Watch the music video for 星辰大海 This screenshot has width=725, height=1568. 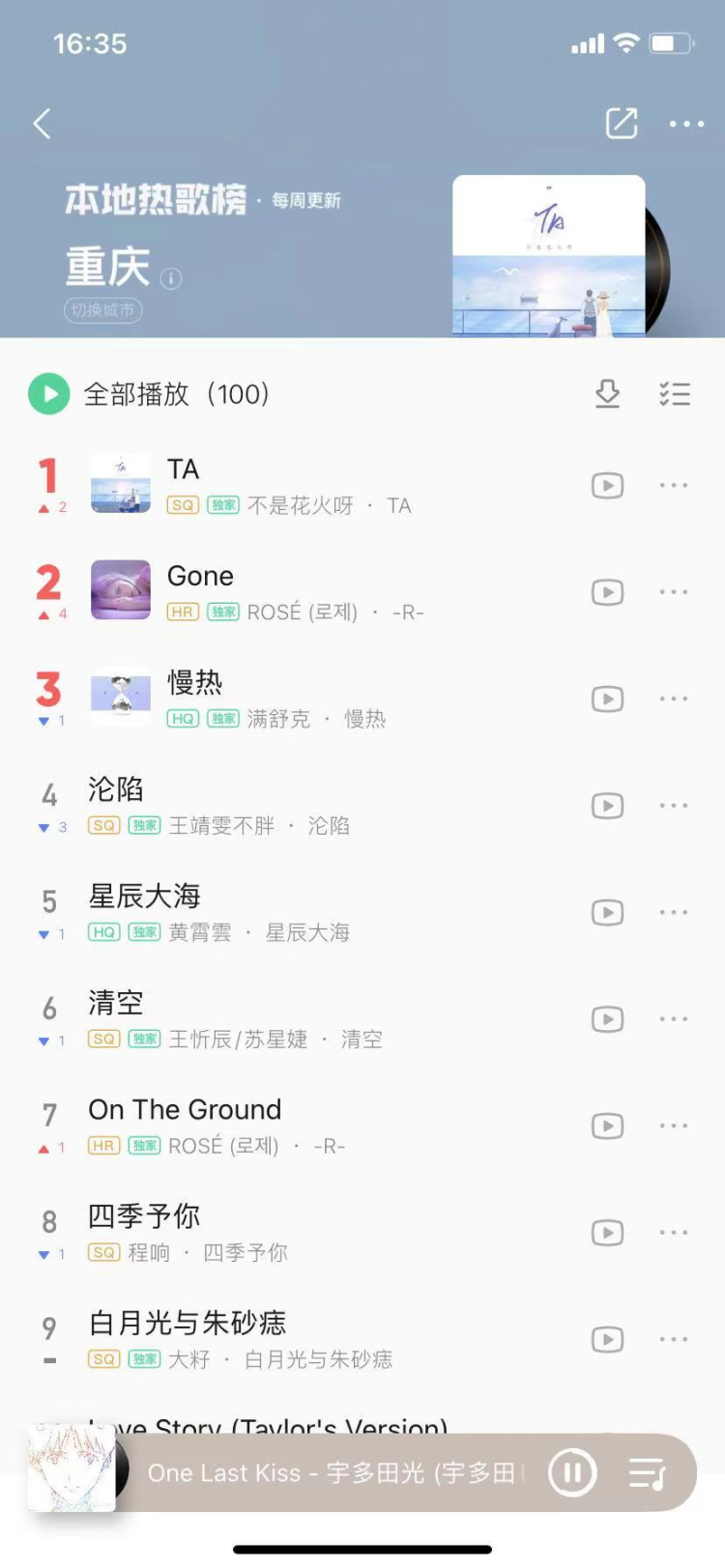[x=607, y=912]
